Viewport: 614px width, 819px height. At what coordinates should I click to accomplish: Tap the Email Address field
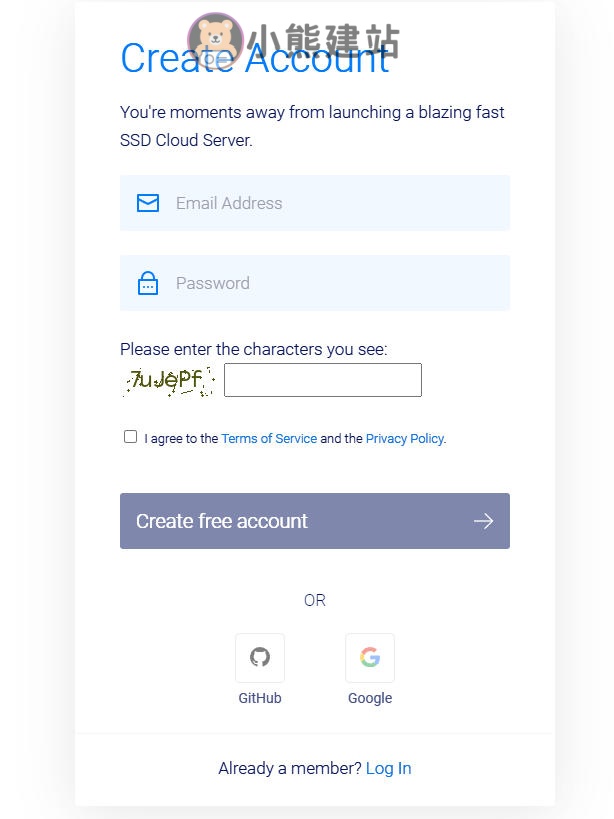coord(330,203)
